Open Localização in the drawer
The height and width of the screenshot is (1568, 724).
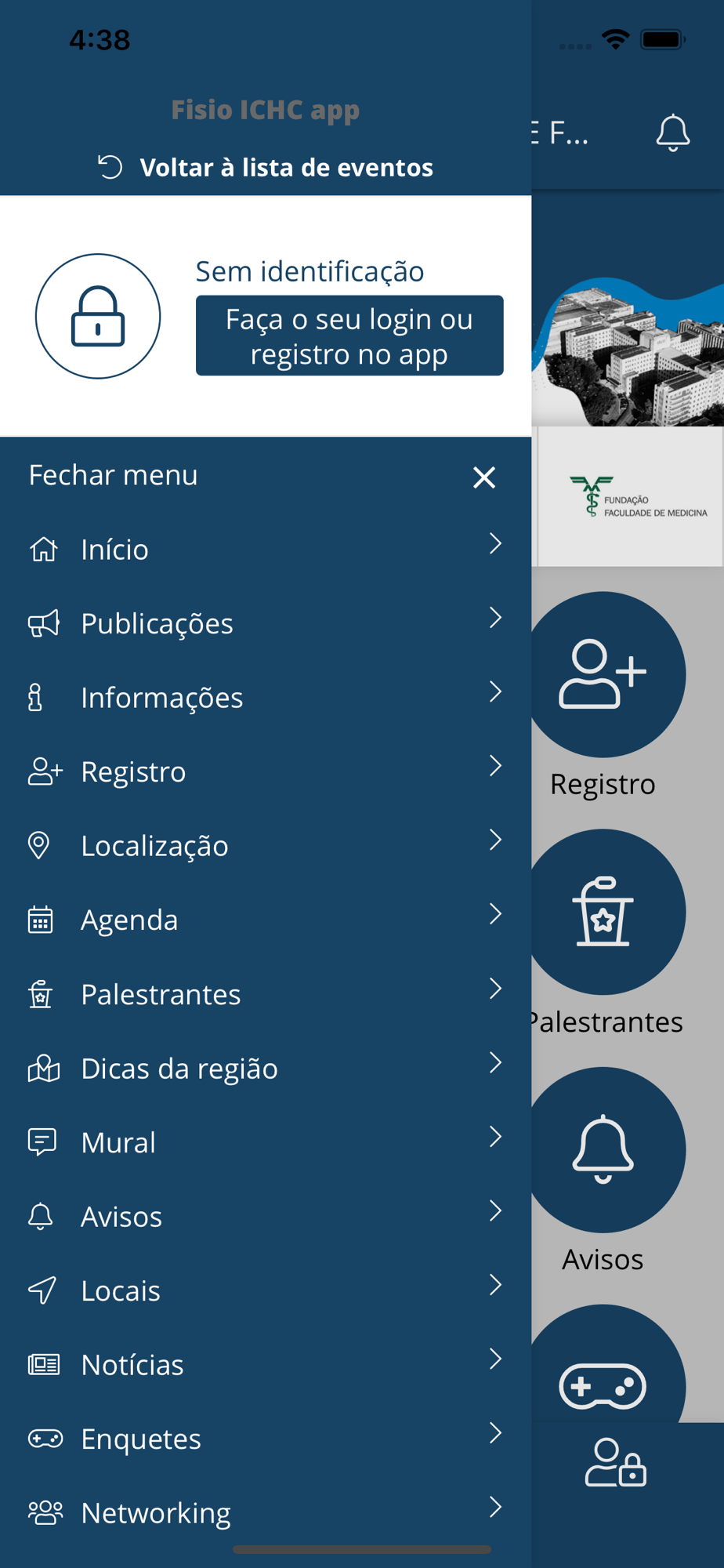266,845
